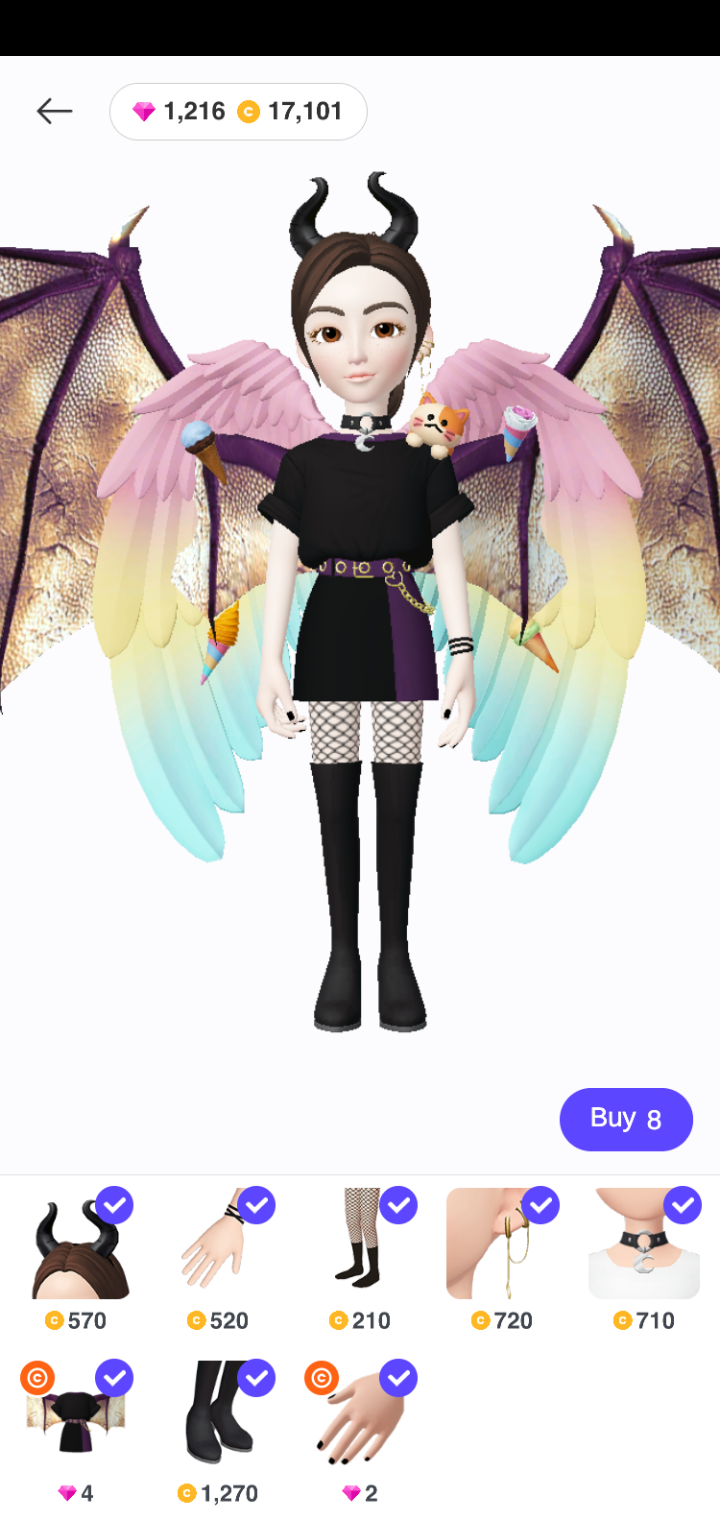Uncheck the black nails costing 2 gems
Screen dimensions: 720x1520
coord(398,1378)
